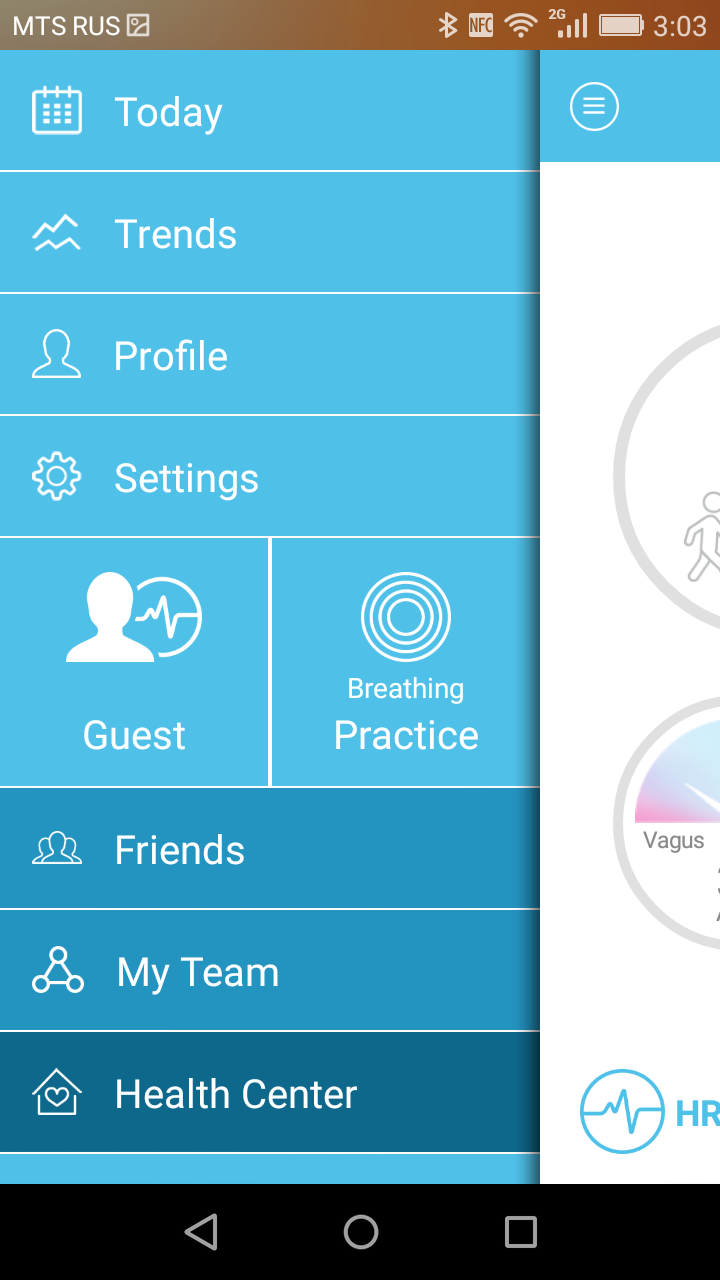The image size is (720, 1280).
Task: Tap the system back button
Action: pos(201,1232)
